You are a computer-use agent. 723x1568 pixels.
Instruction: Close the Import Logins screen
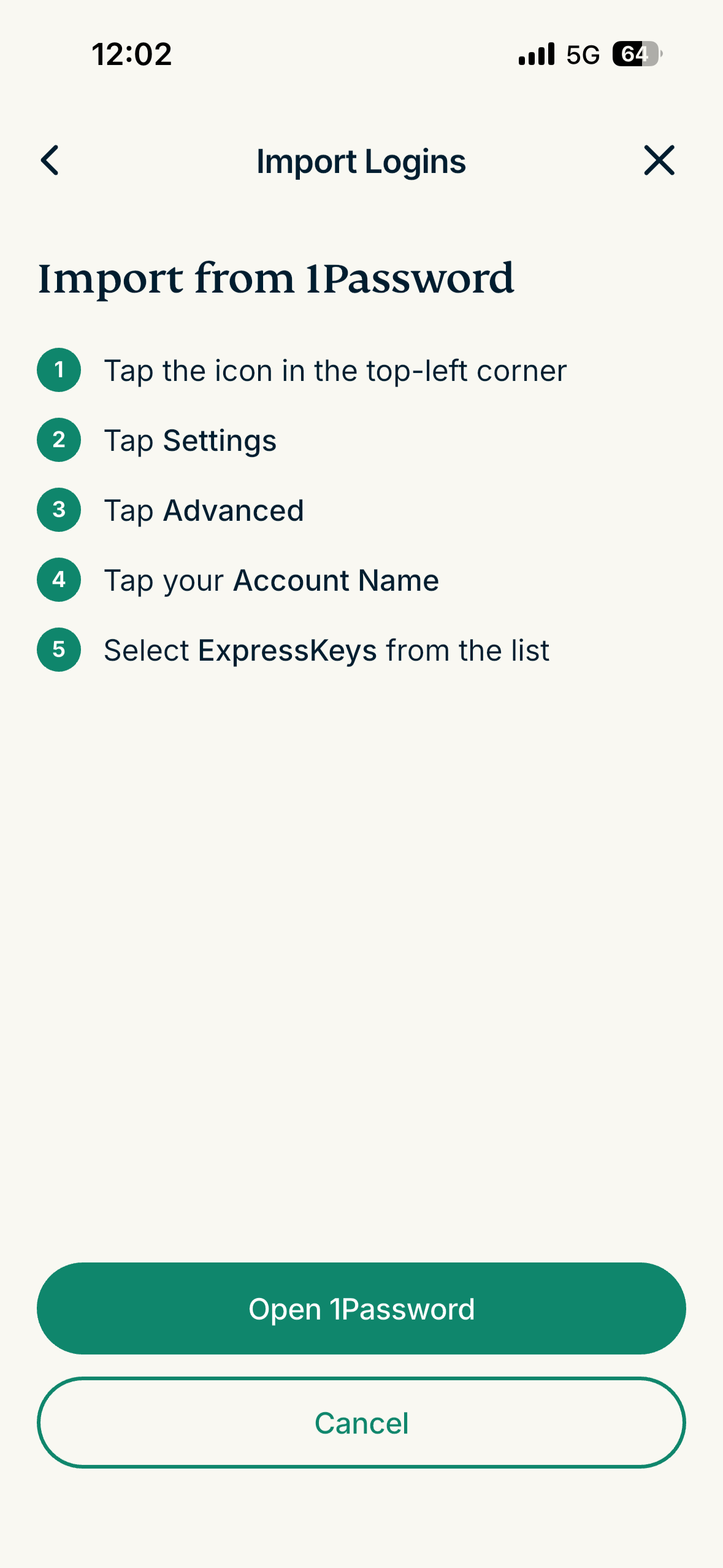coord(659,161)
